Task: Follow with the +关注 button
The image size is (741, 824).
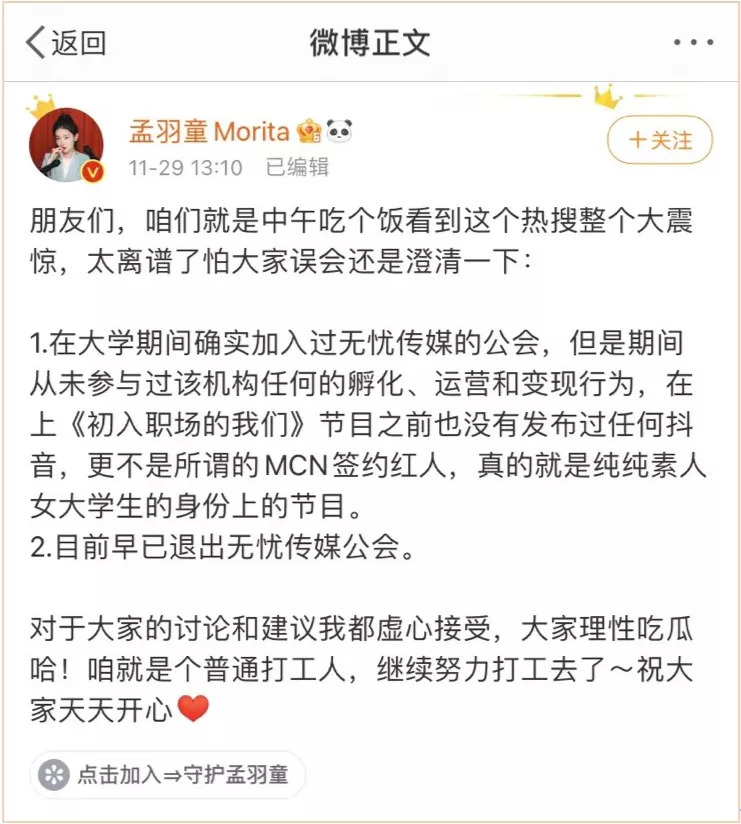Action: [660, 140]
